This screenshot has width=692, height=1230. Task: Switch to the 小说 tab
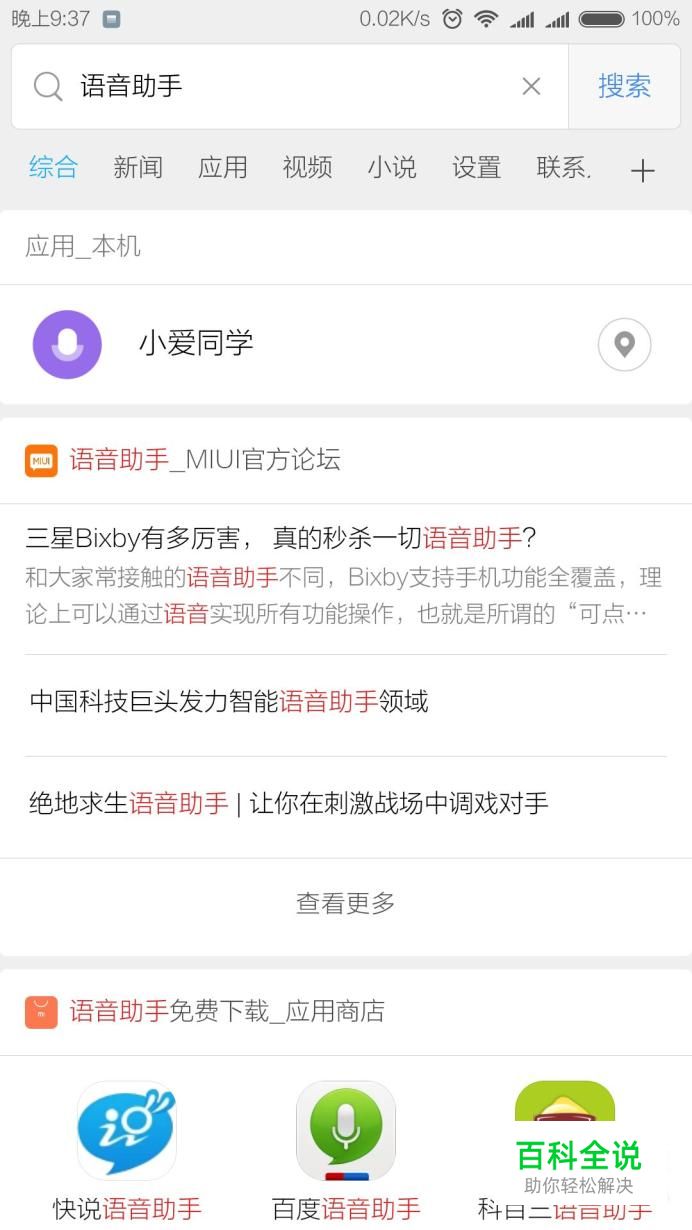pos(392,168)
